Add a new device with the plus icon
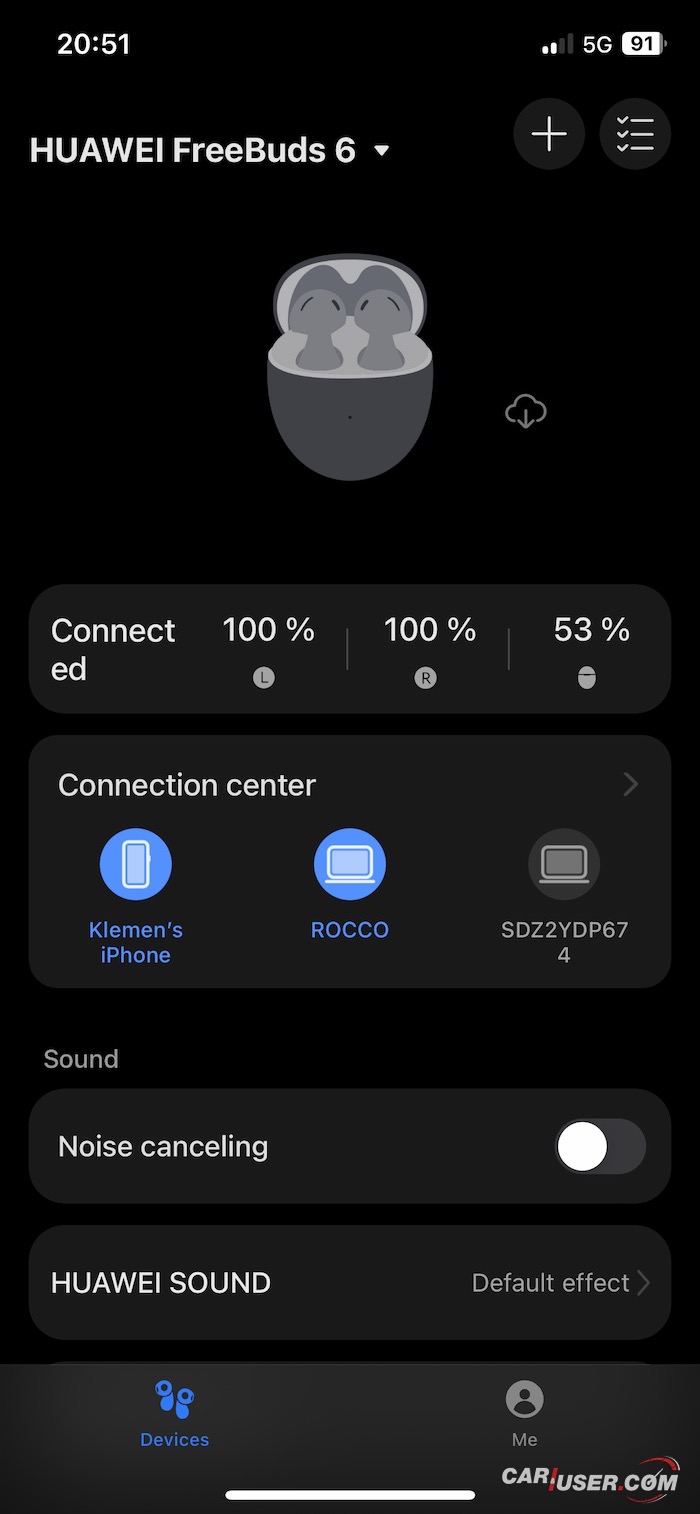The height and width of the screenshot is (1514, 700). coord(549,134)
